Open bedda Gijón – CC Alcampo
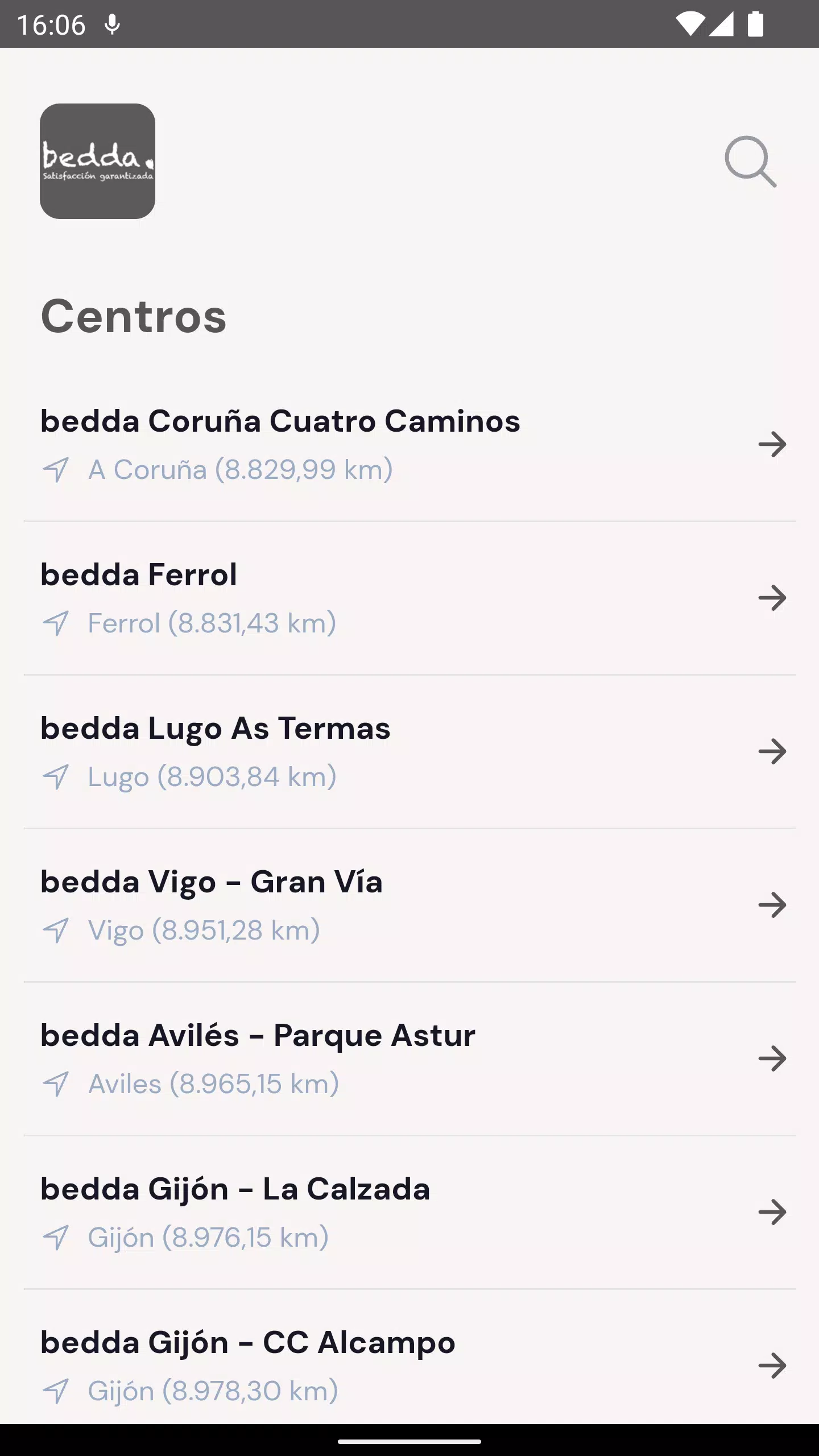 tap(409, 1357)
